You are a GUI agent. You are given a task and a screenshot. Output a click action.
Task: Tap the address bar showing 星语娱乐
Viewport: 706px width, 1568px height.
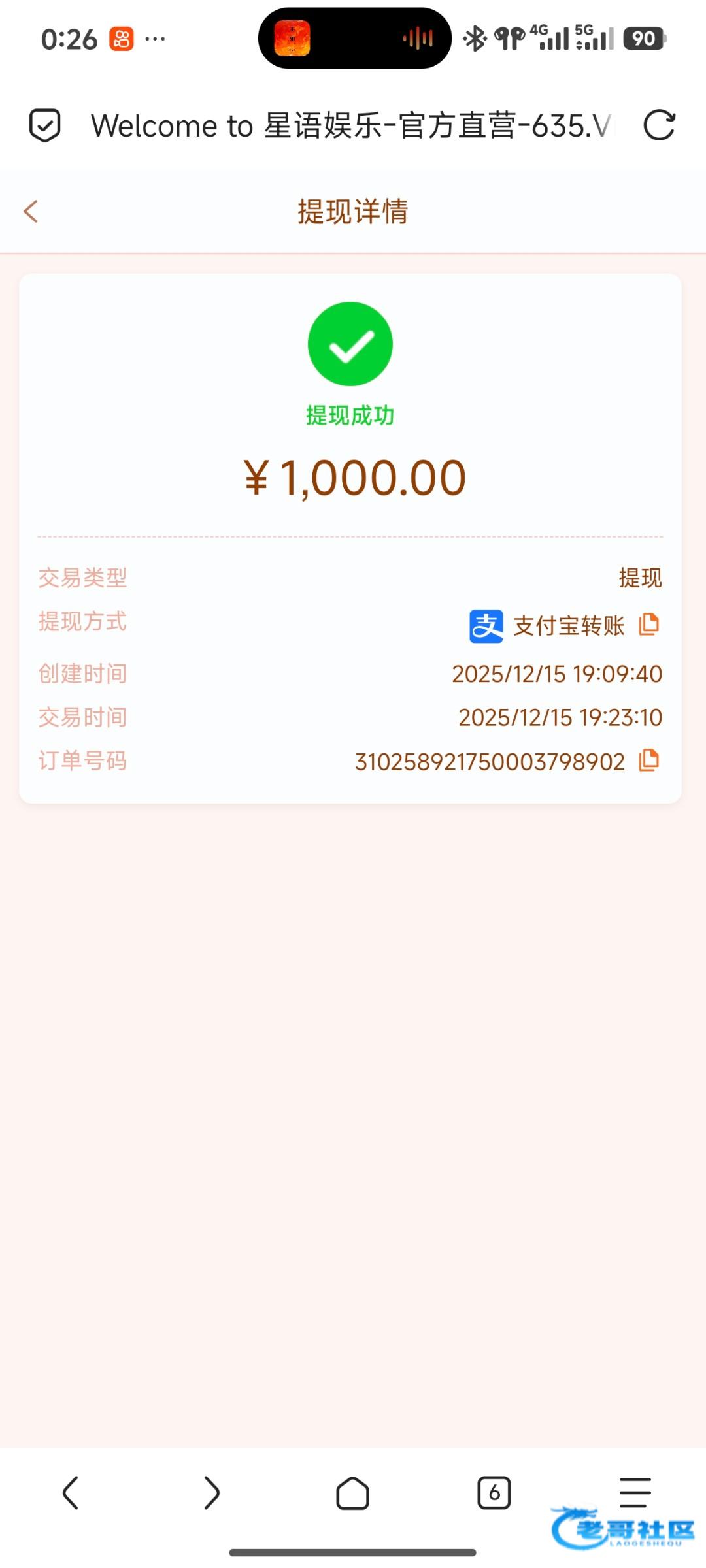(351, 125)
